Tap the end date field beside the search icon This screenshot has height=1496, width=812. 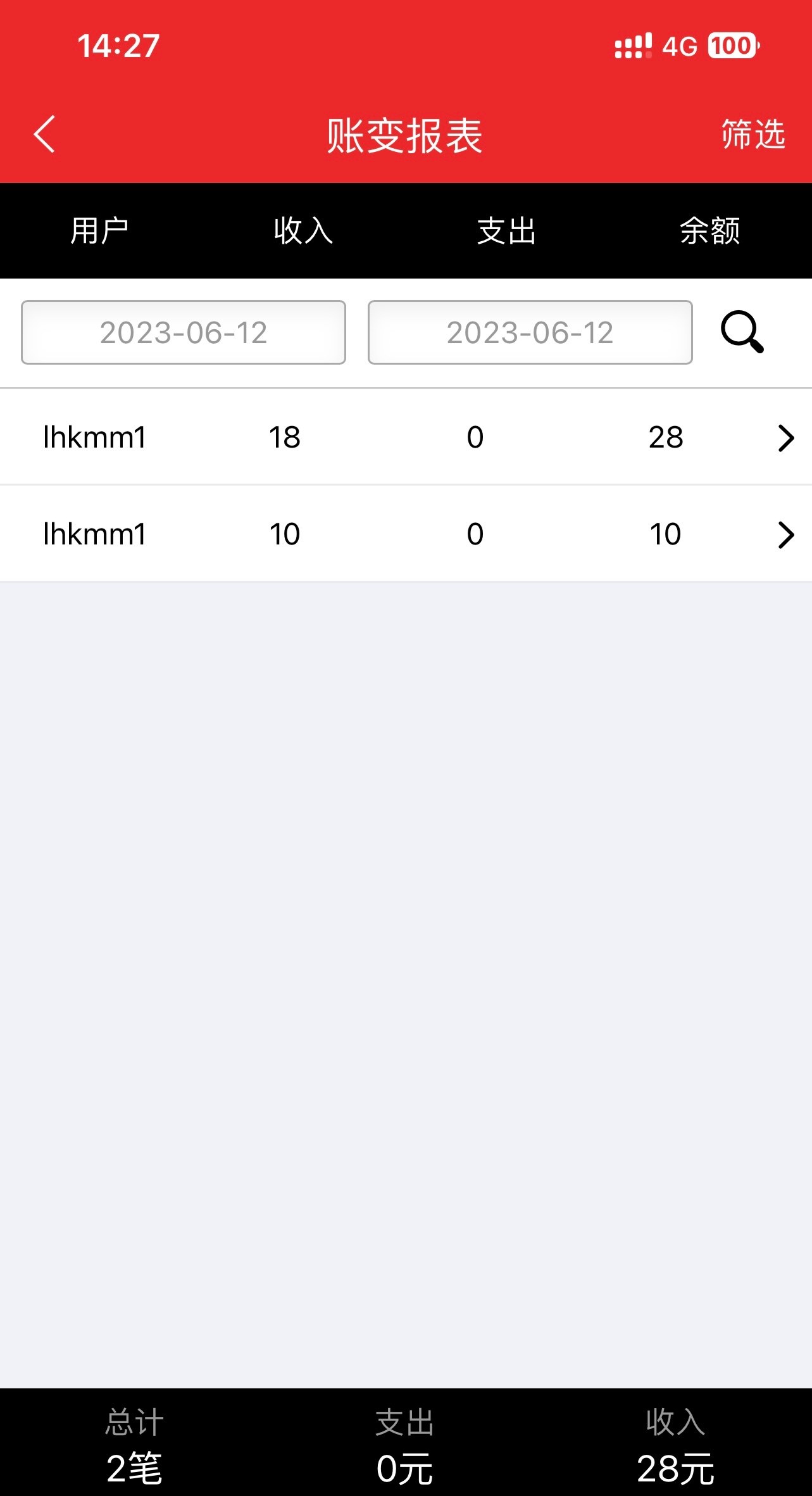click(x=530, y=332)
